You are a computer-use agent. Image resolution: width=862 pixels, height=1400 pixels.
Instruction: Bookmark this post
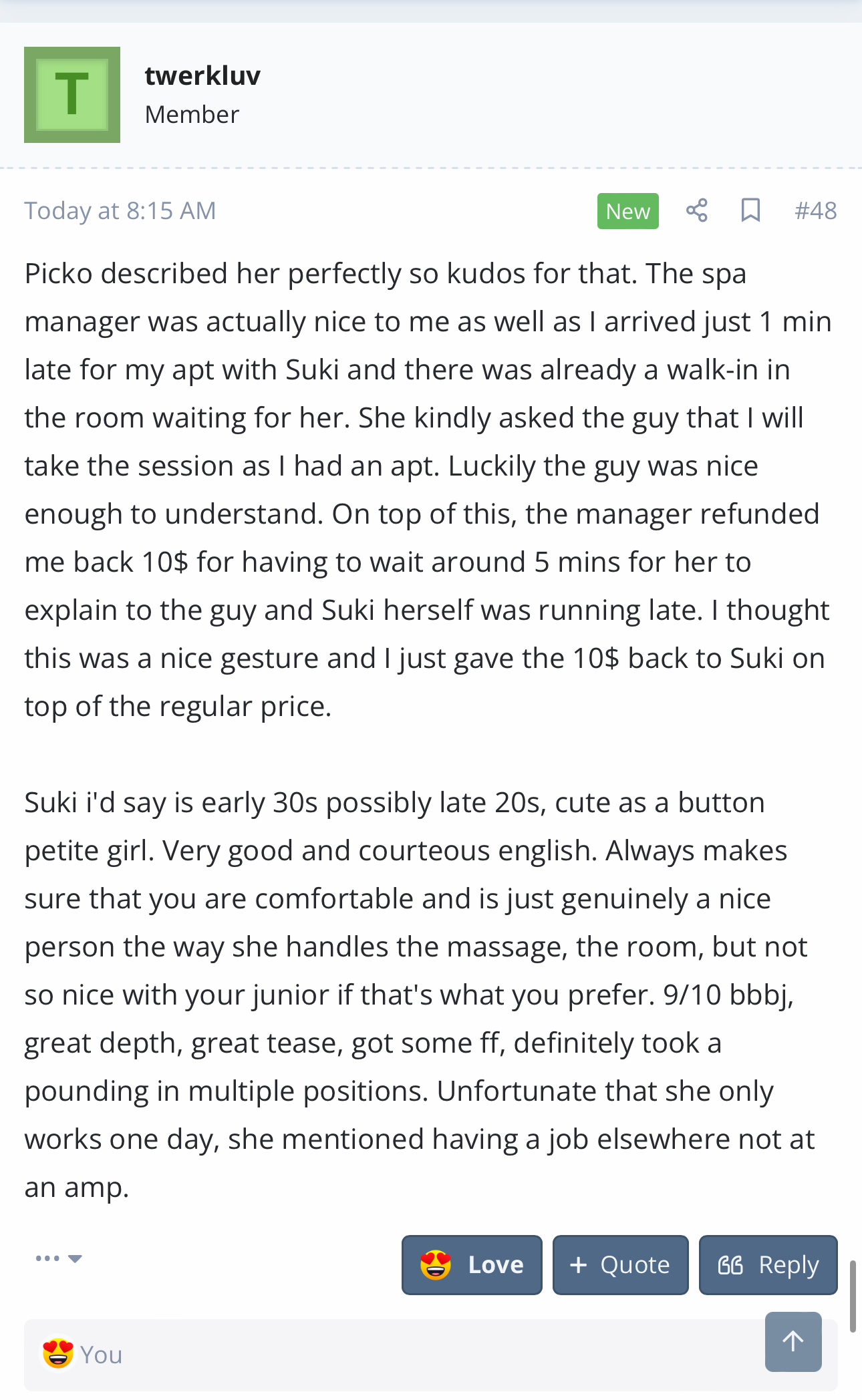tap(751, 210)
